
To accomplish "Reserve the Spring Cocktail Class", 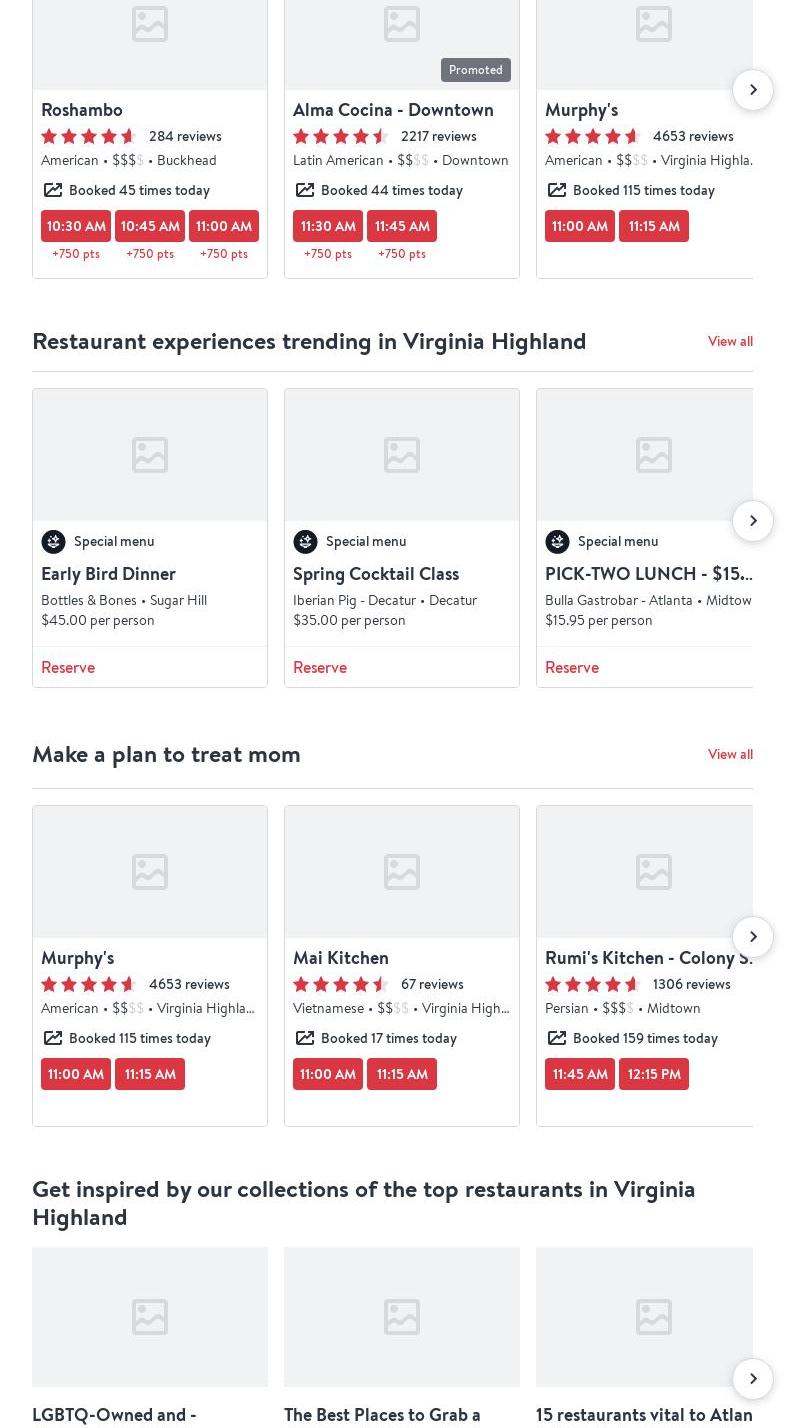I will [320, 667].
